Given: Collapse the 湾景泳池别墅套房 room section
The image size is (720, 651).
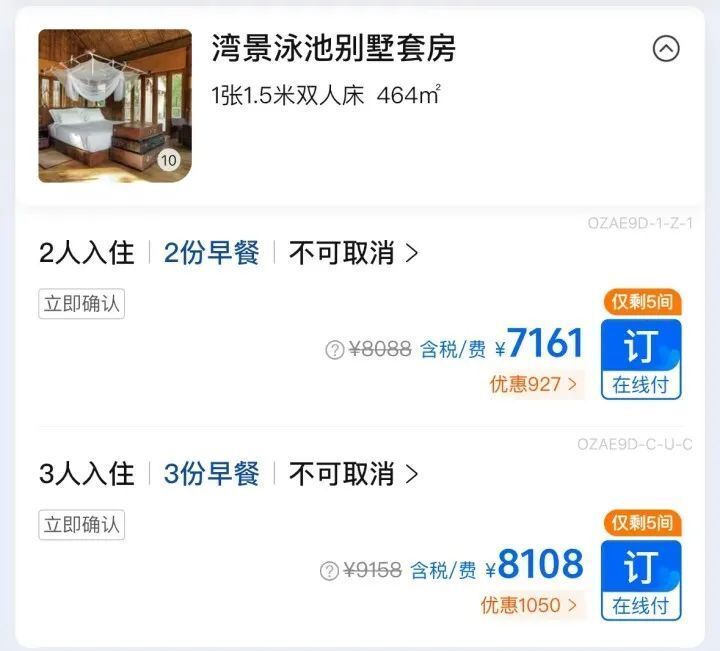Looking at the screenshot, I should click(666, 48).
